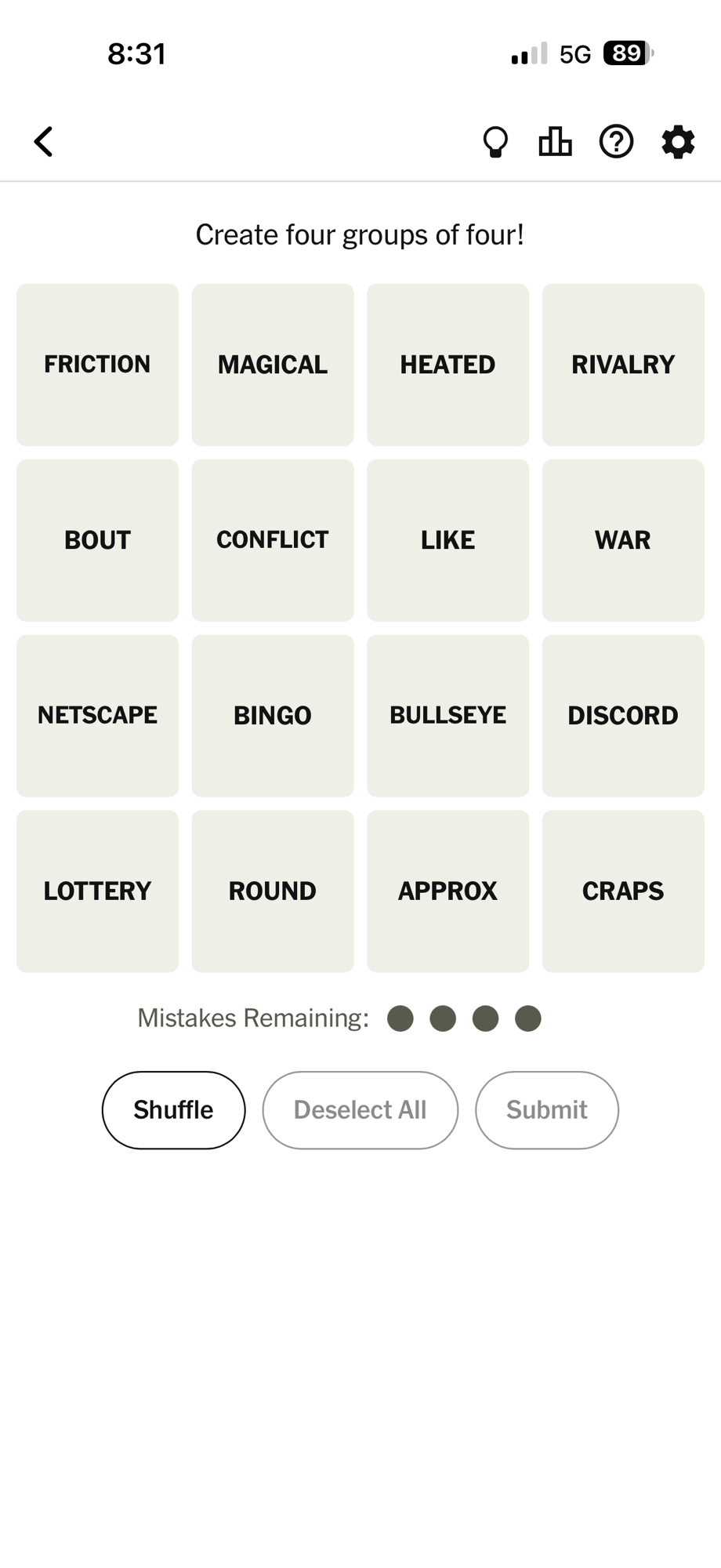The height and width of the screenshot is (1568, 721).
Task: Open the help question mark
Action: pos(616,142)
